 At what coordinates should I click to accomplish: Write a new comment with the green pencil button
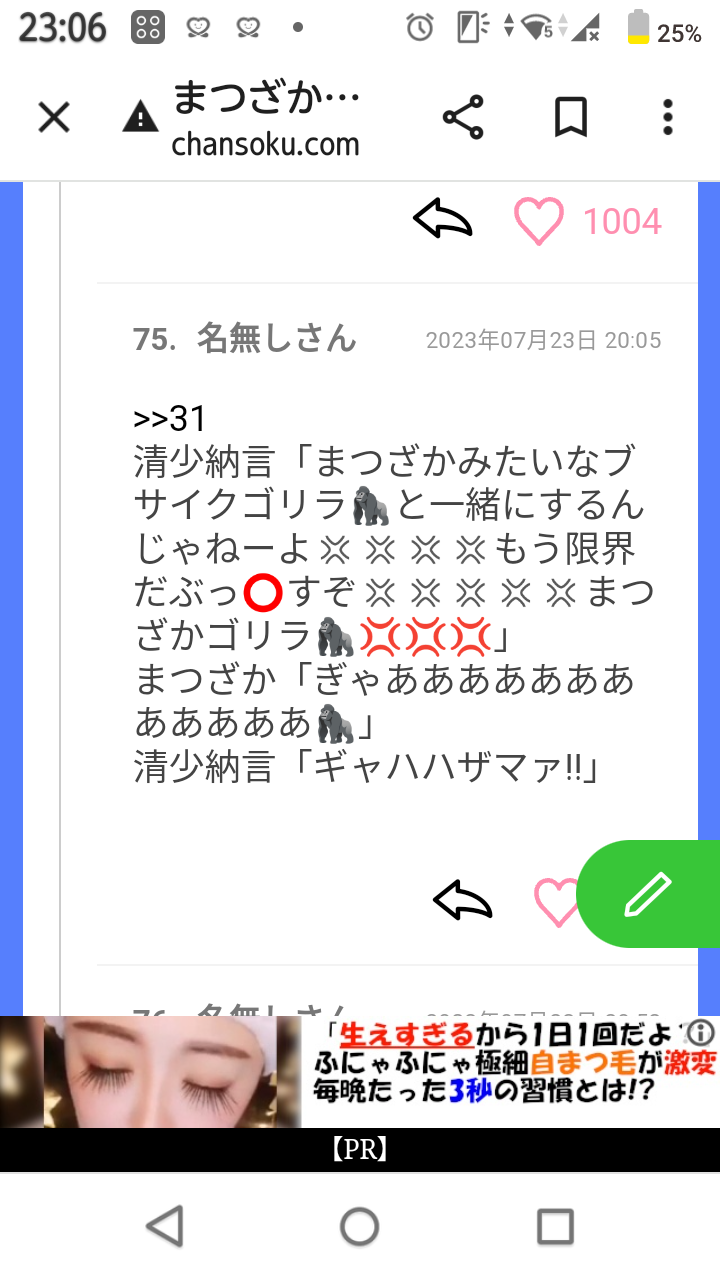pyautogui.click(x=648, y=894)
